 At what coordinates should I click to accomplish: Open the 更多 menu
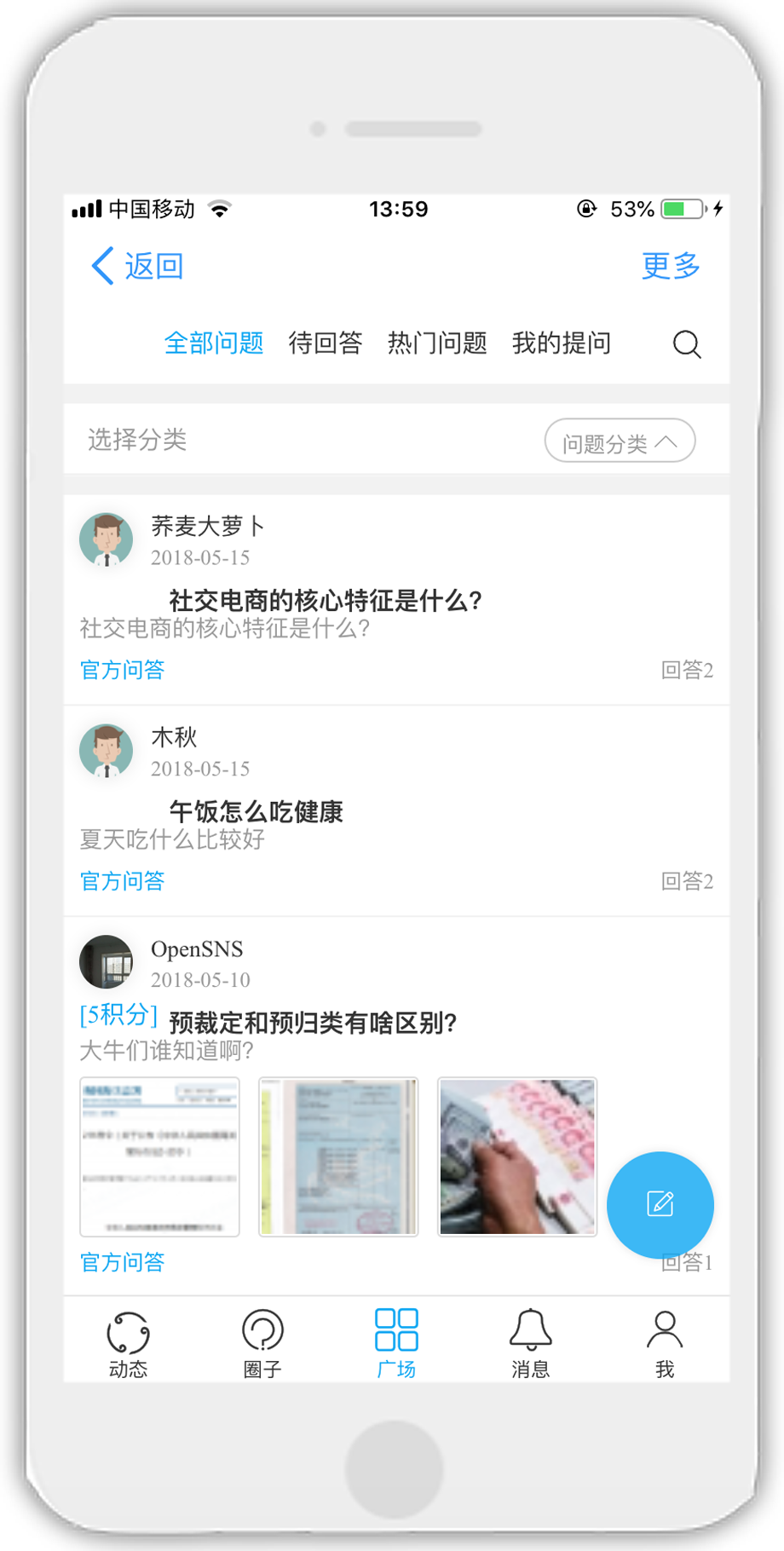point(670,266)
